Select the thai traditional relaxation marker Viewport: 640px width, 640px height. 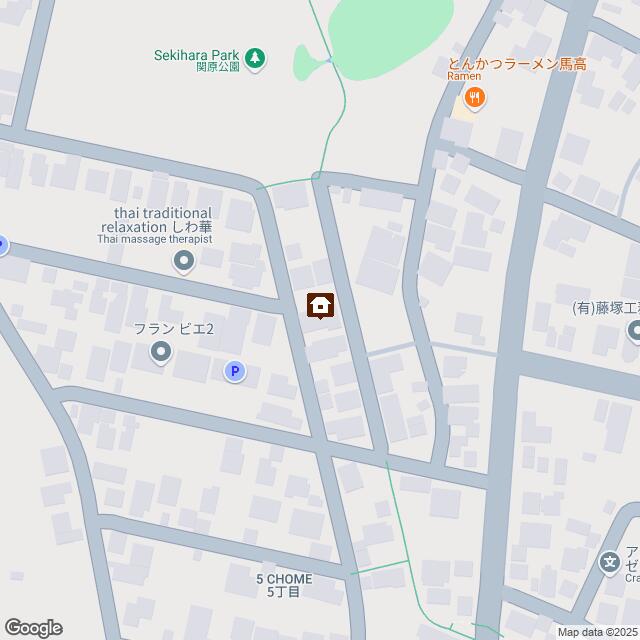click(x=183, y=262)
